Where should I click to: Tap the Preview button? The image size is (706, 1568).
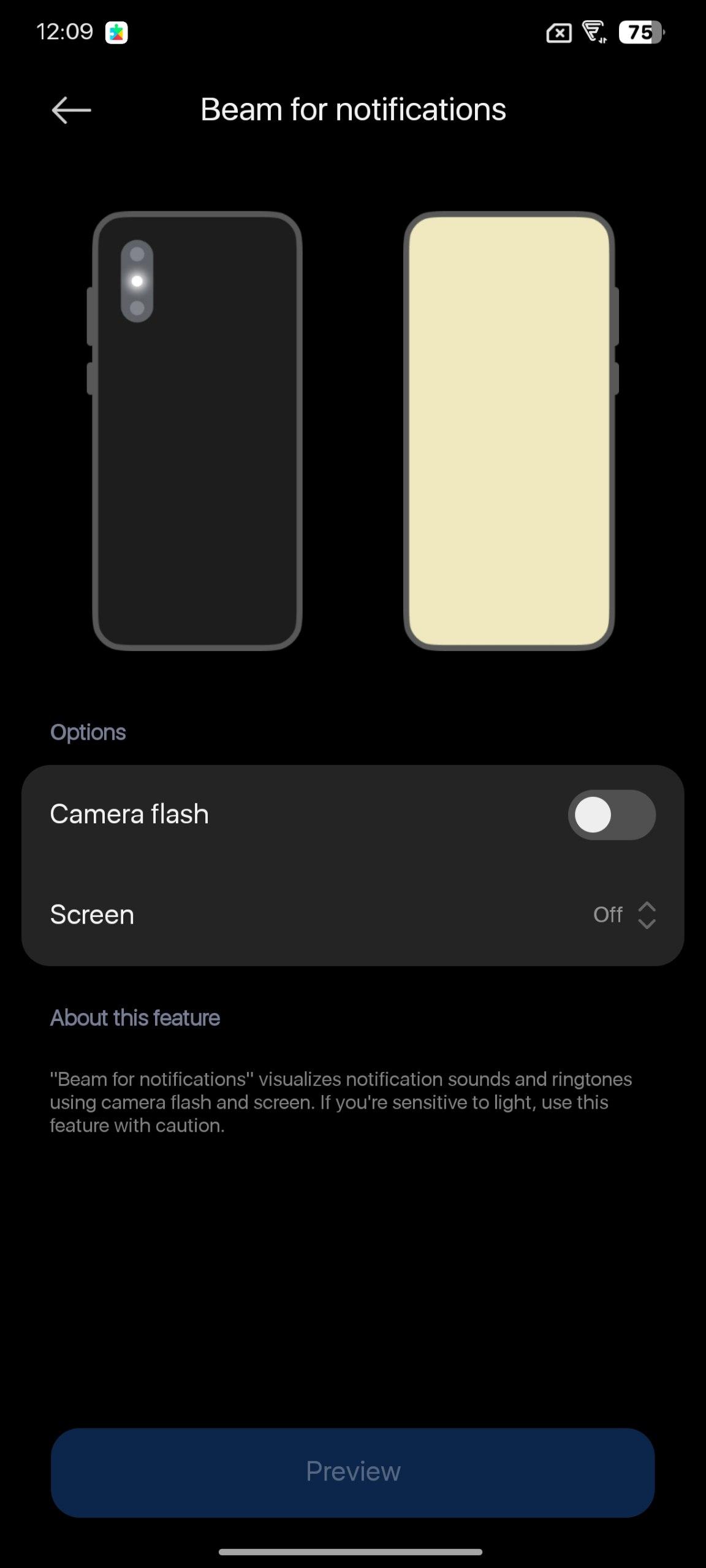pos(353,1472)
